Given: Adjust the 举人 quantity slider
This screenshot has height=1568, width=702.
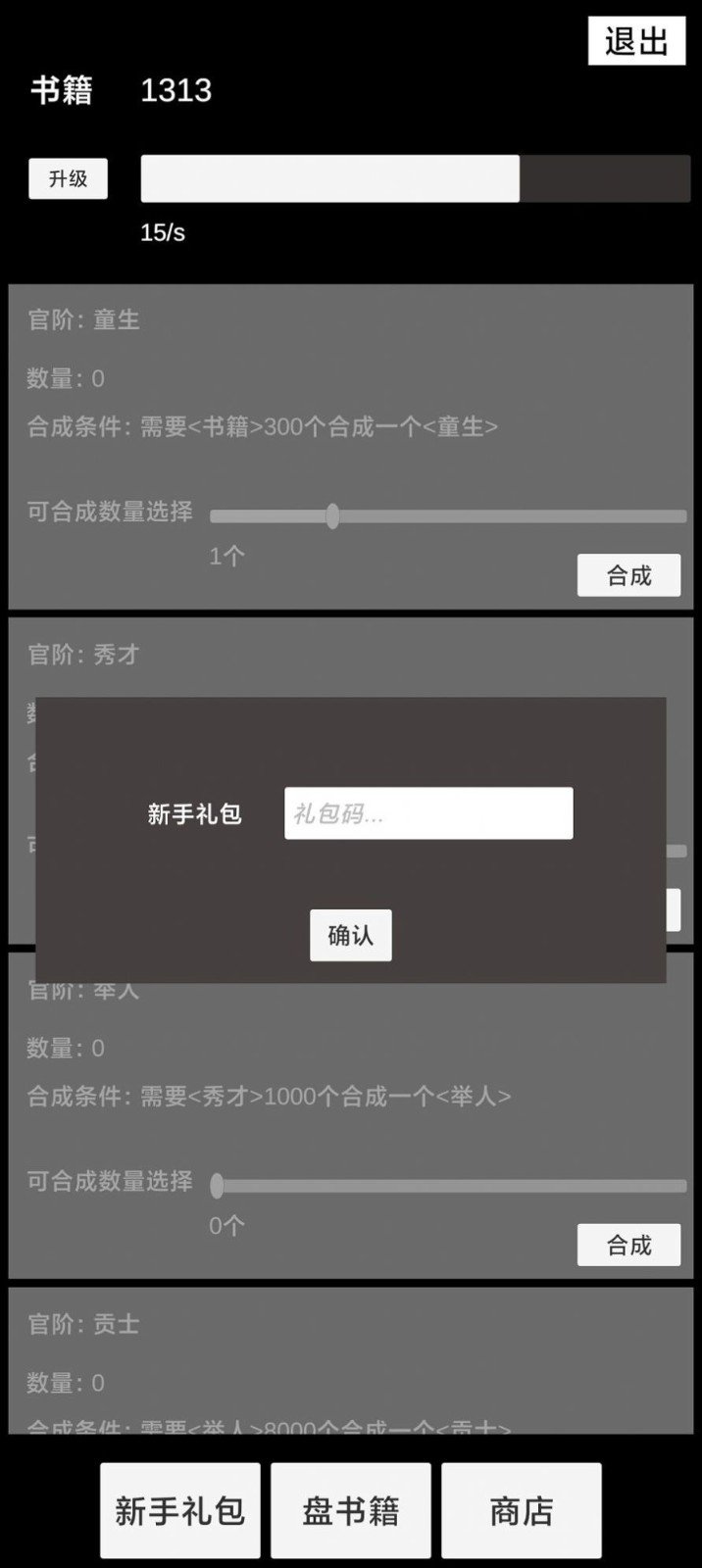Looking at the screenshot, I should pos(218,1186).
